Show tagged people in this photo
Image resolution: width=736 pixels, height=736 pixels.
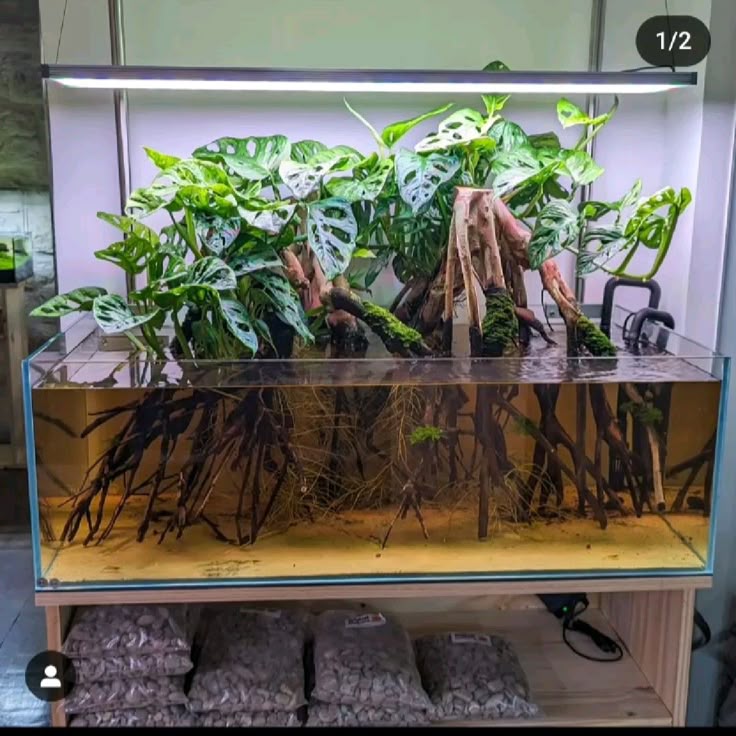50,676
